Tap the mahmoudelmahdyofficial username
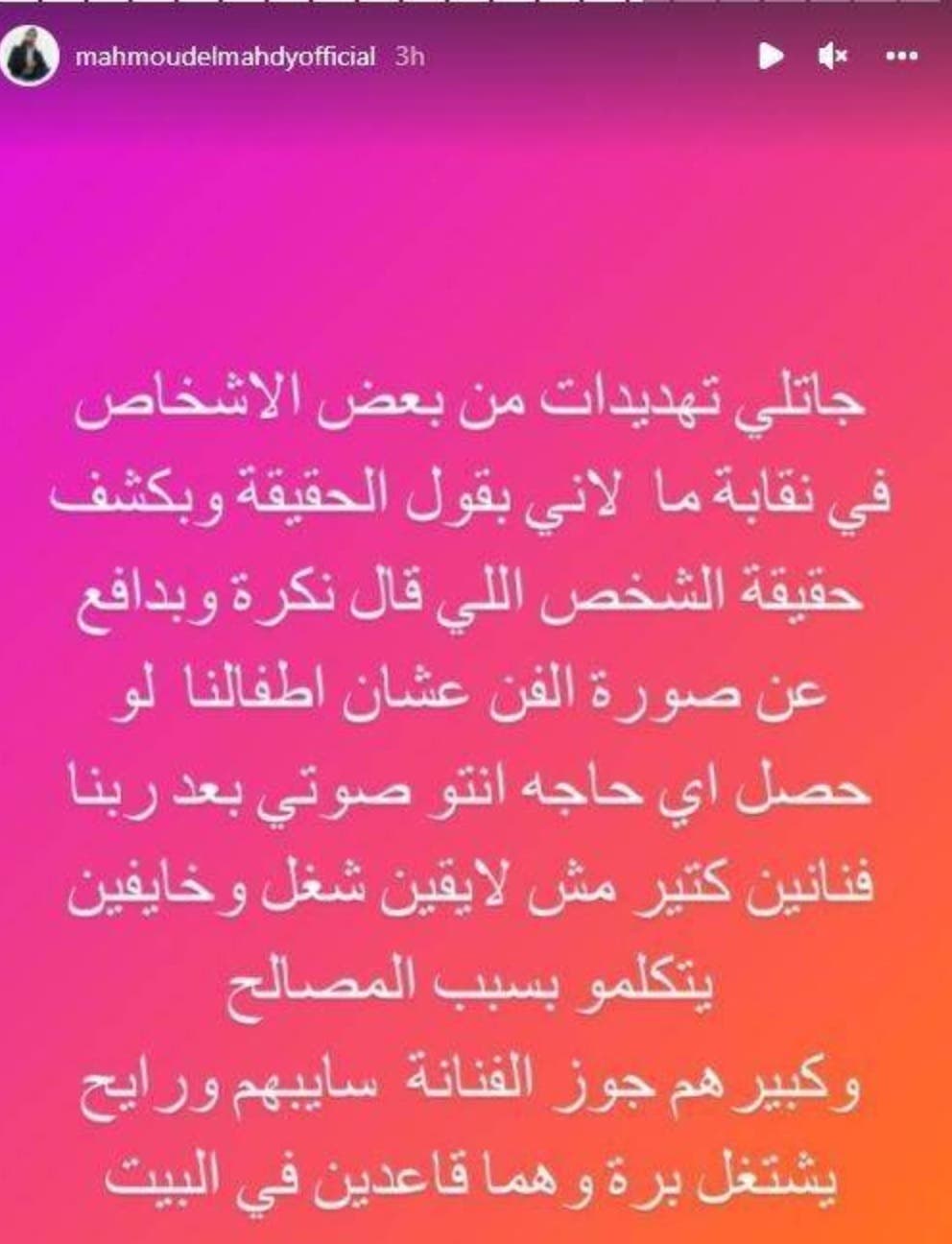This screenshot has height=1244, width=952. 224,57
